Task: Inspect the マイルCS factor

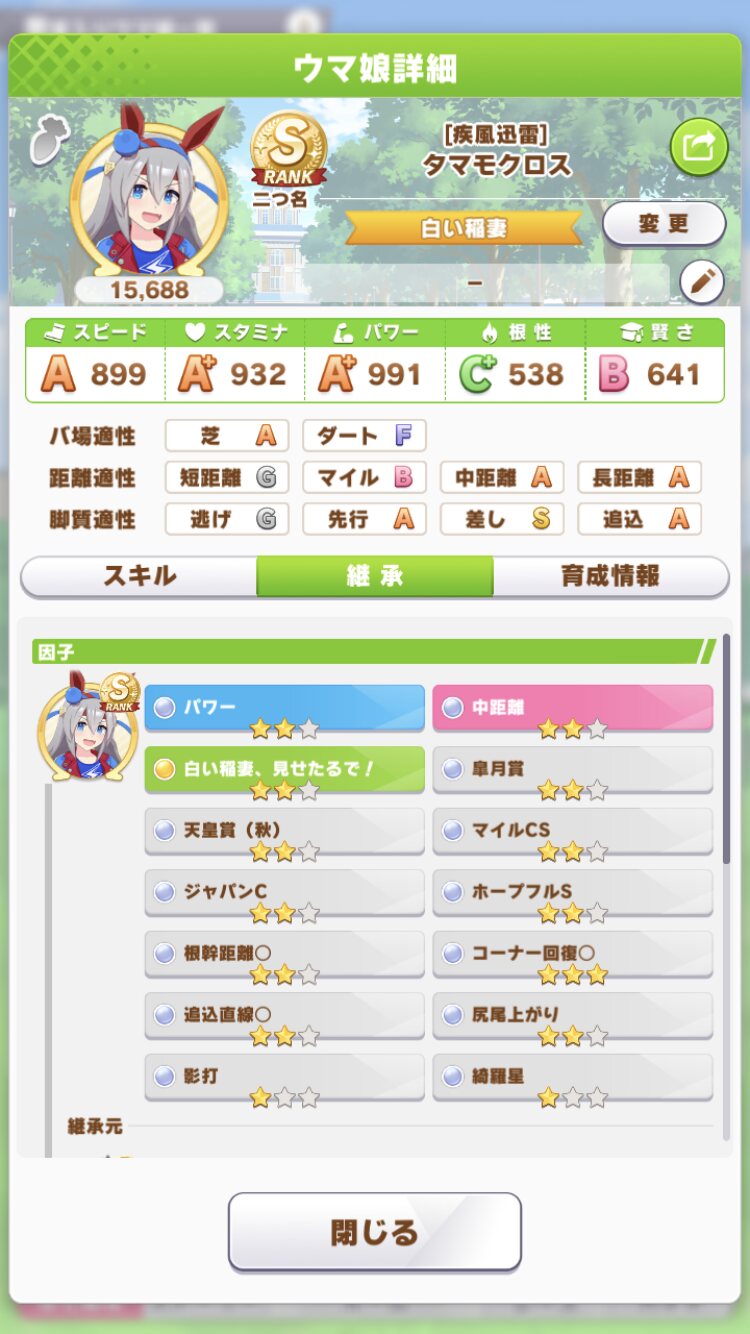Action: [572, 831]
